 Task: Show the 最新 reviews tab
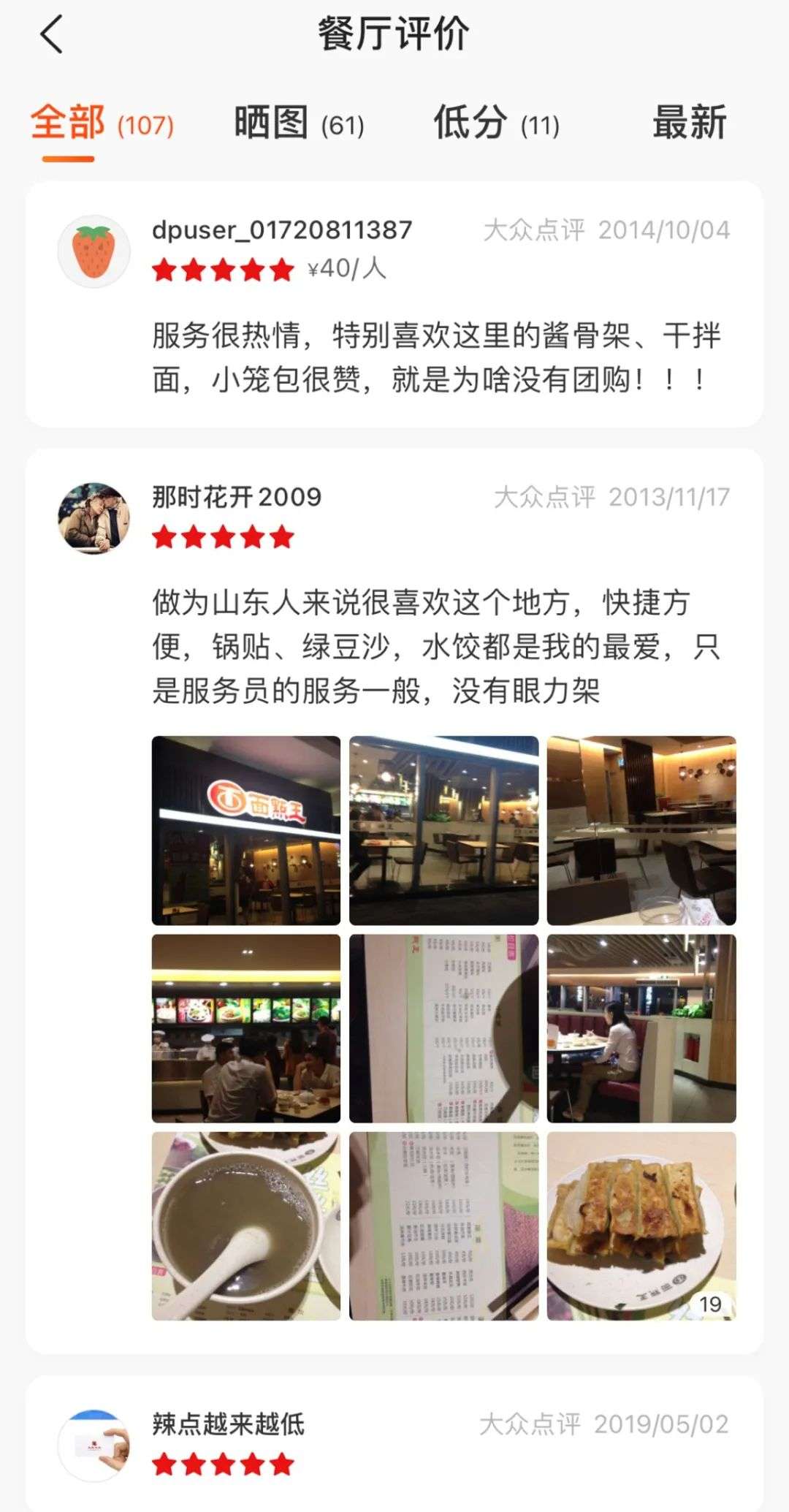click(690, 122)
